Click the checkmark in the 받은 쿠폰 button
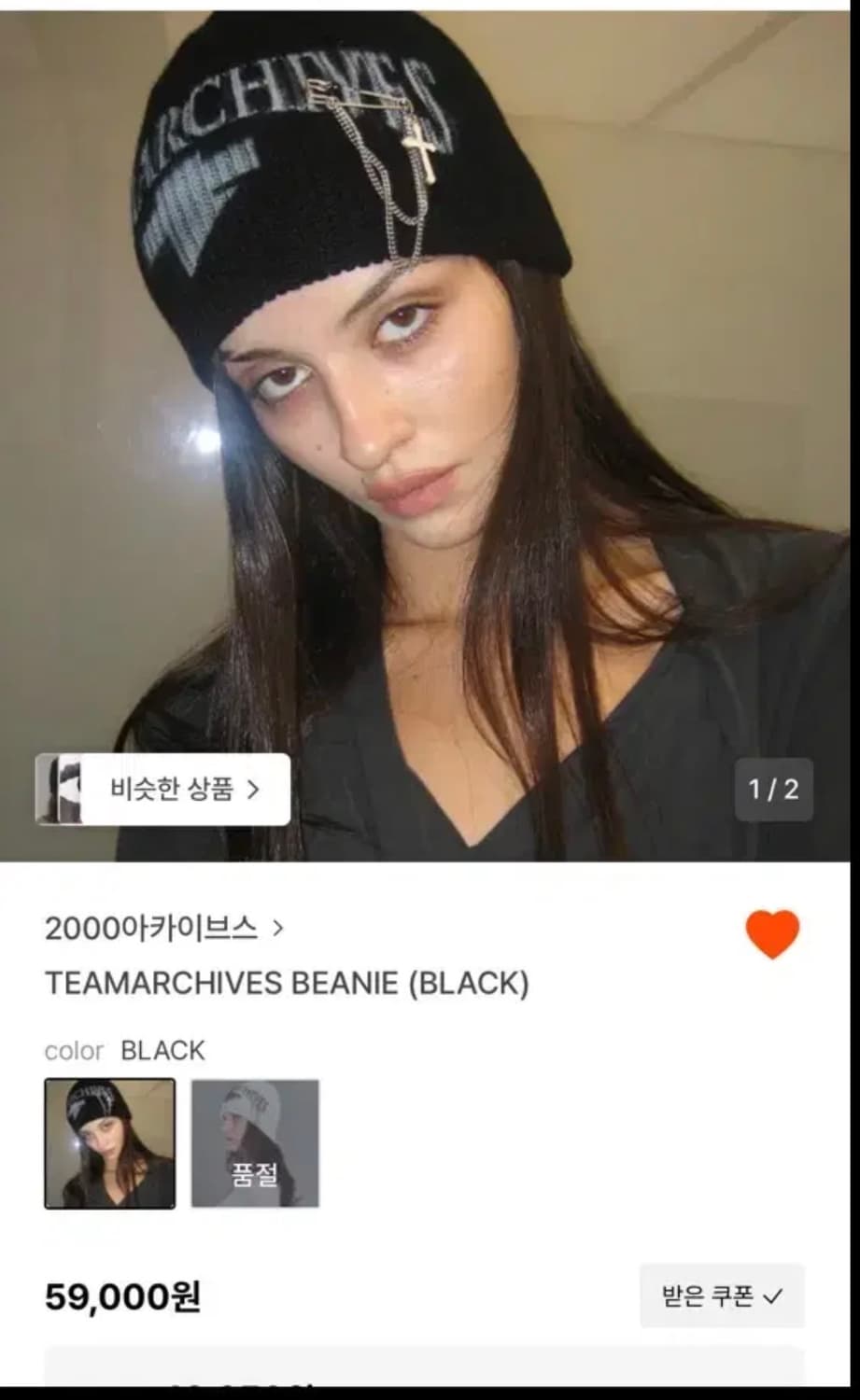This screenshot has height=1400, width=860. coord(774,1295)
